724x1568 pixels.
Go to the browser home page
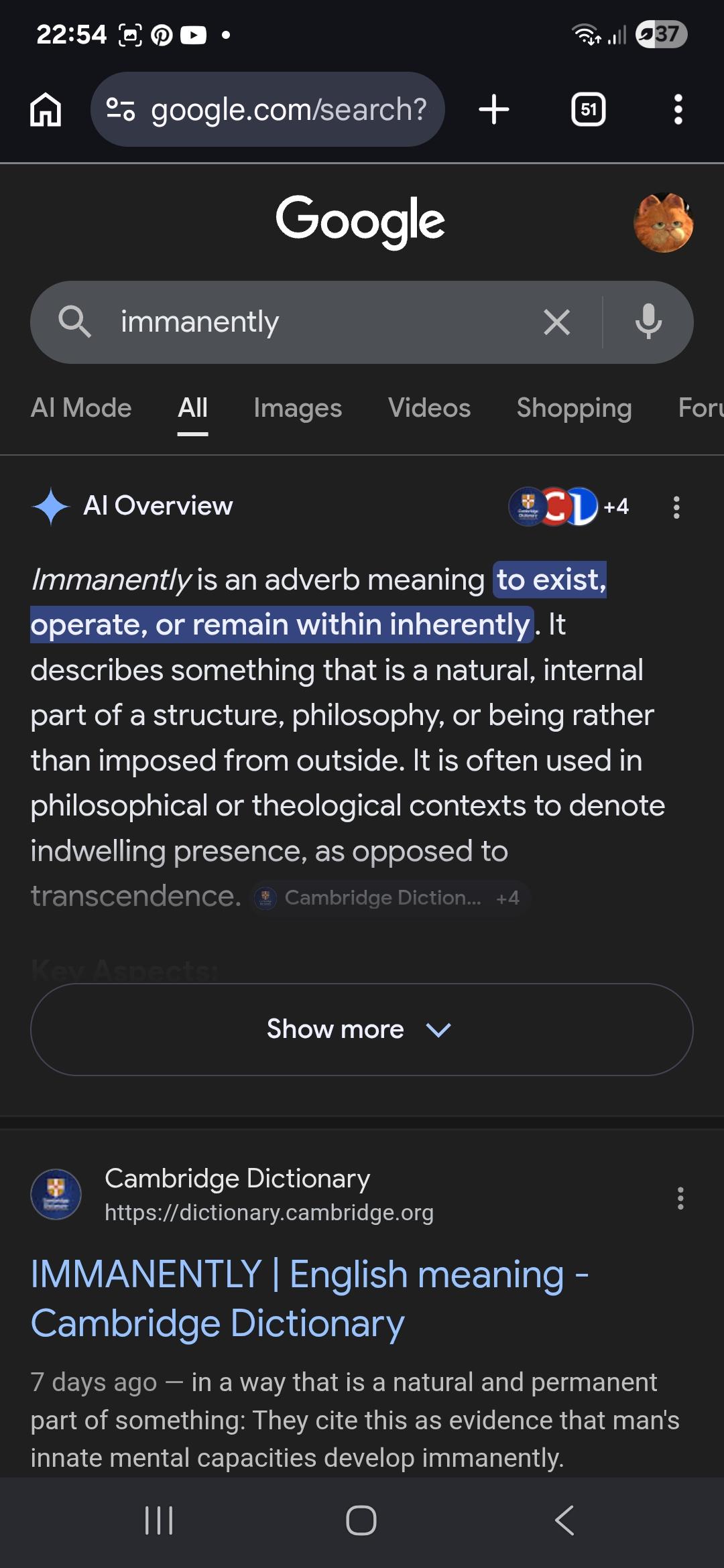coord(46,109)
